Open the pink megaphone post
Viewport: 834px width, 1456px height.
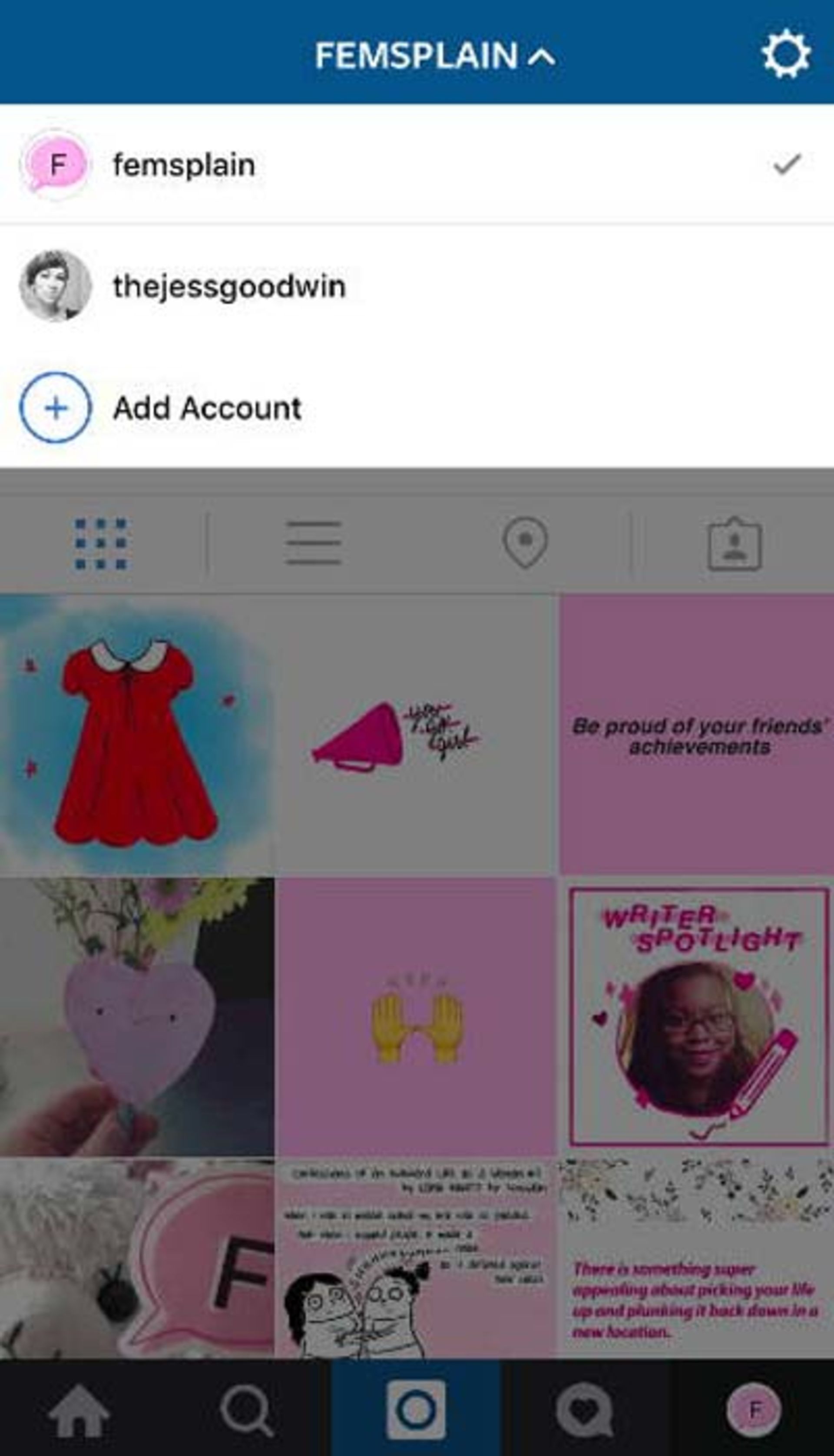415,735
